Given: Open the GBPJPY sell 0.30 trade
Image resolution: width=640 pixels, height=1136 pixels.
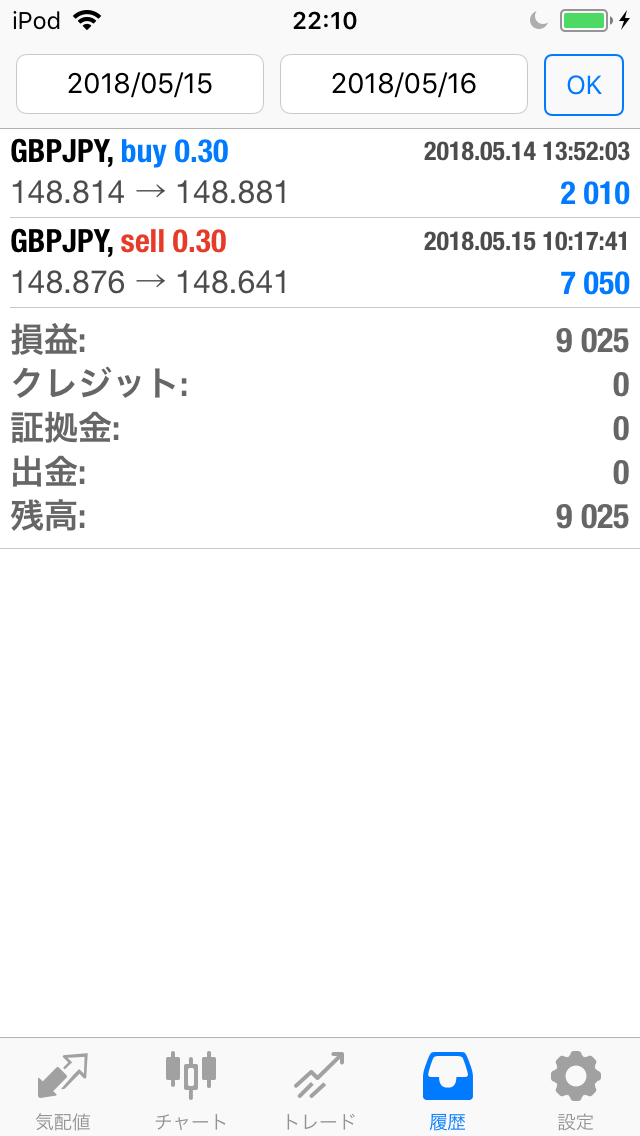Looking at the screenshot, I should 320,262.
